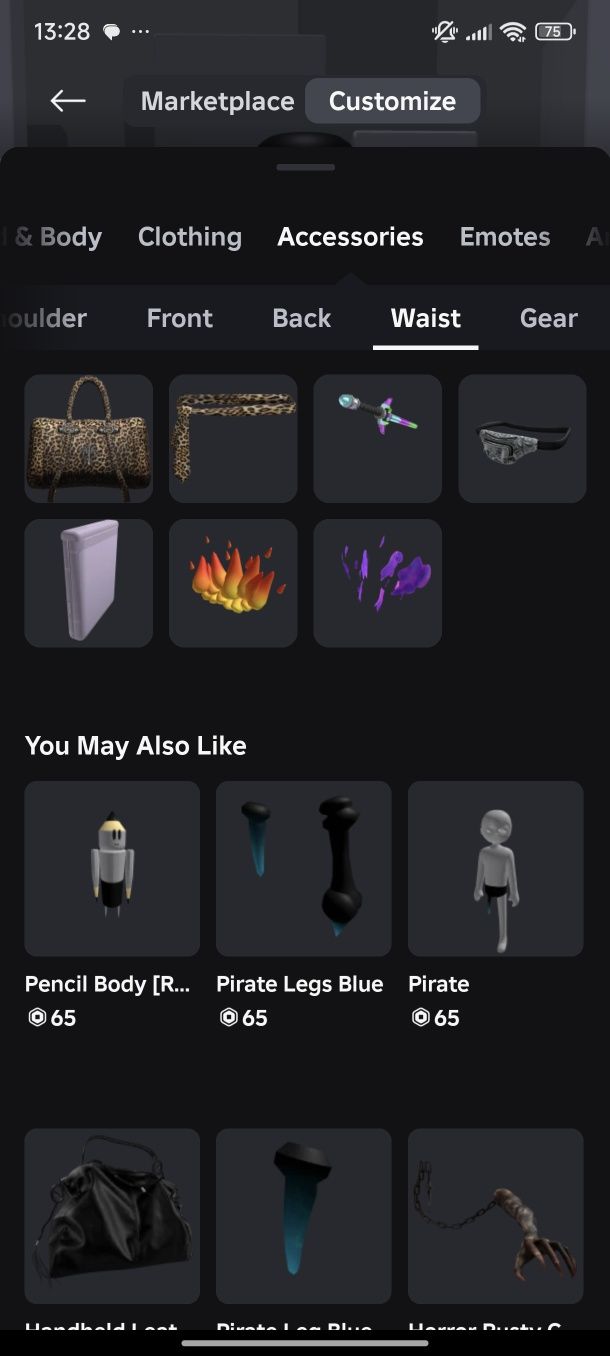This screenshot has height=1356, width=610.
Task: Equip the purple flames accessory
Action: pos(377,583)
